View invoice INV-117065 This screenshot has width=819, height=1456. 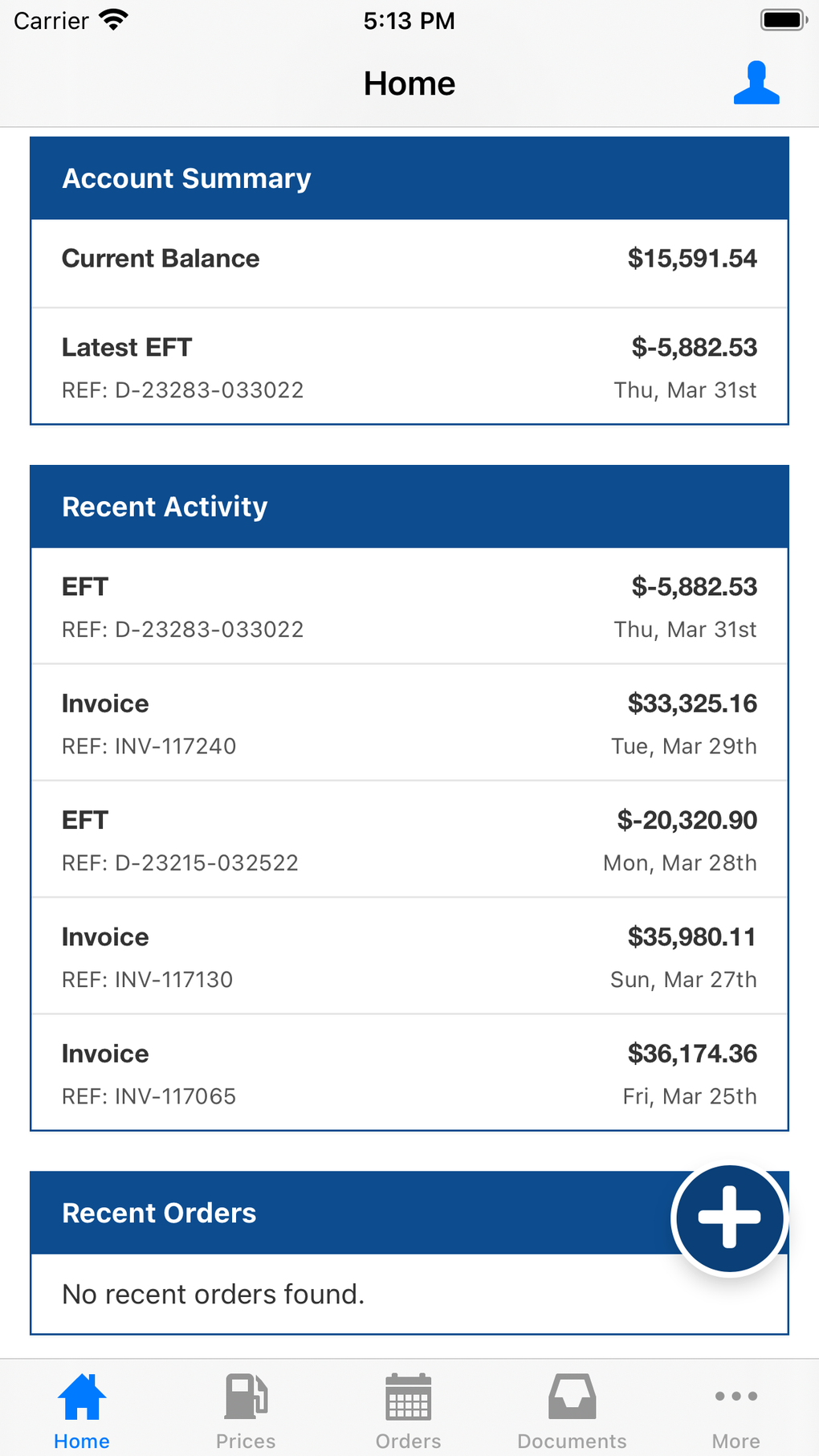[409, 1073]
